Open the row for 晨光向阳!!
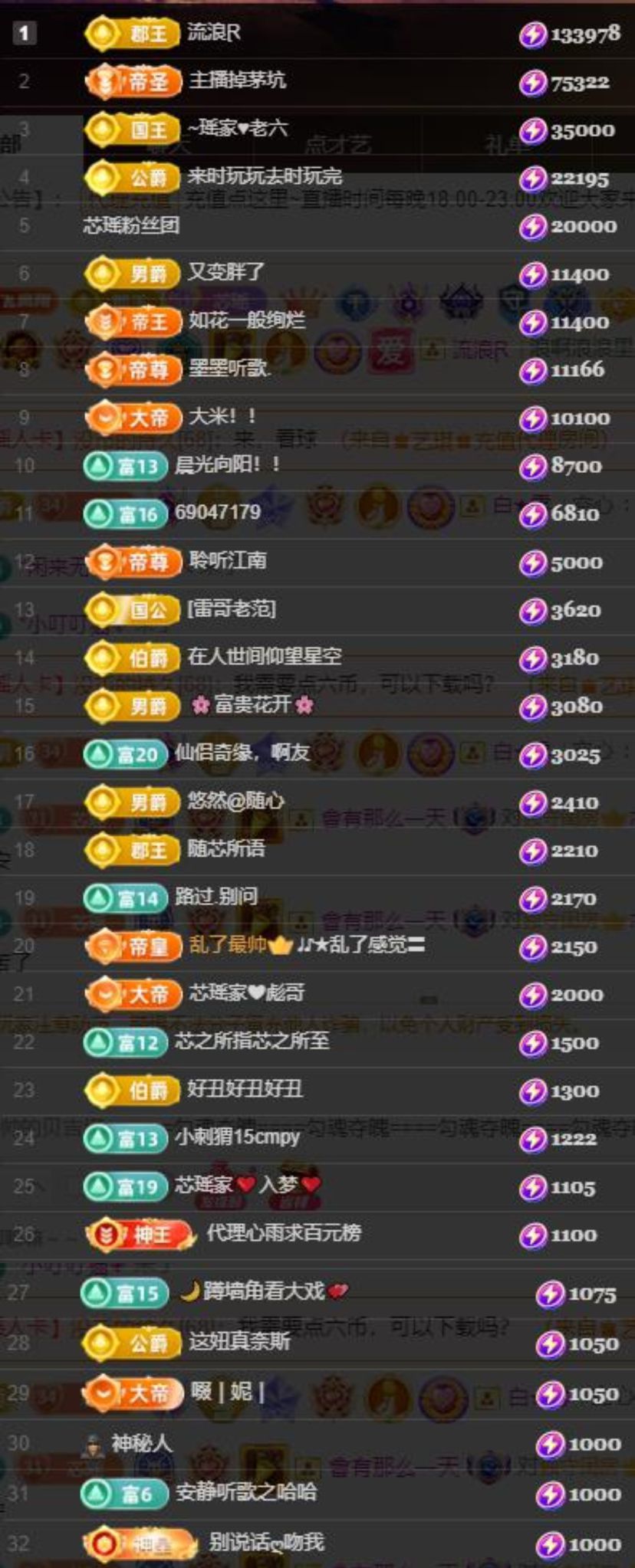 [x=227, y=464]
